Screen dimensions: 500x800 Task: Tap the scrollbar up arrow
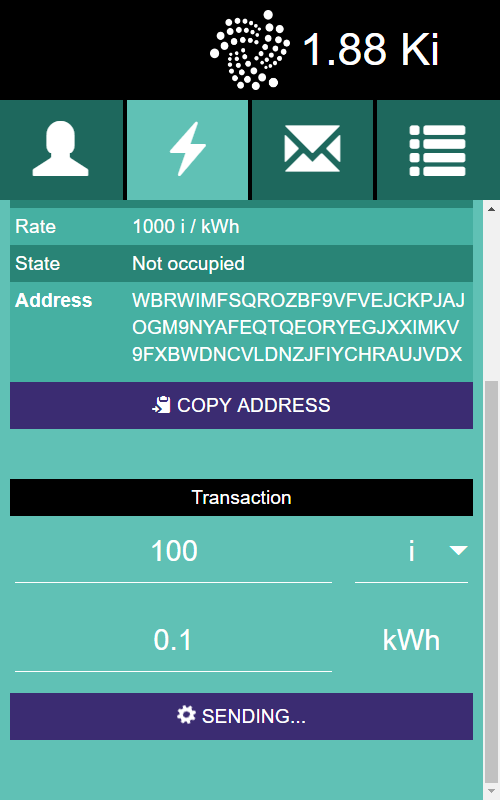coord(491,209)
